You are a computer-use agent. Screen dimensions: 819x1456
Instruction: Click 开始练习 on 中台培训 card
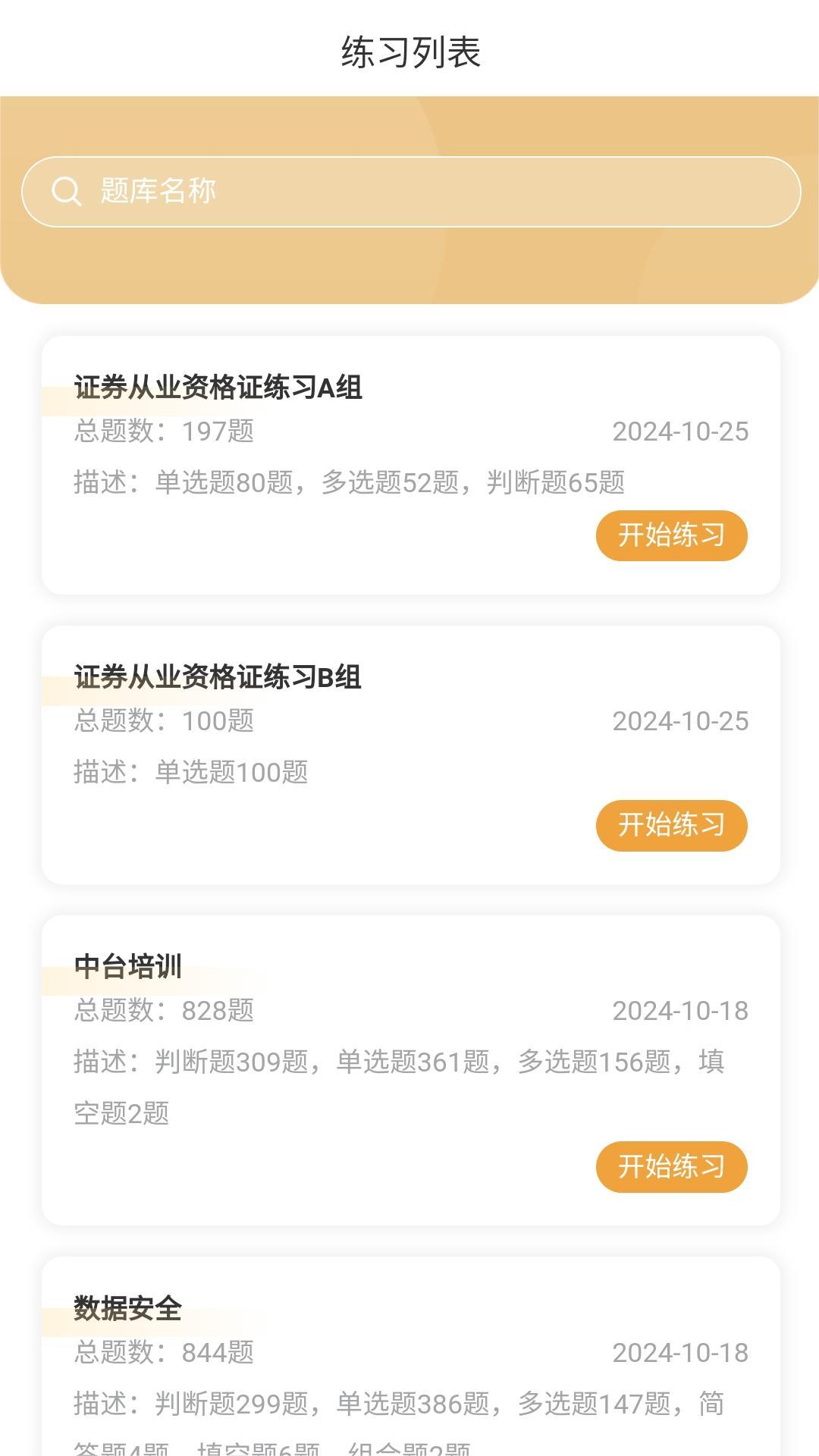pyautogui.click(x=670, y=1168)
